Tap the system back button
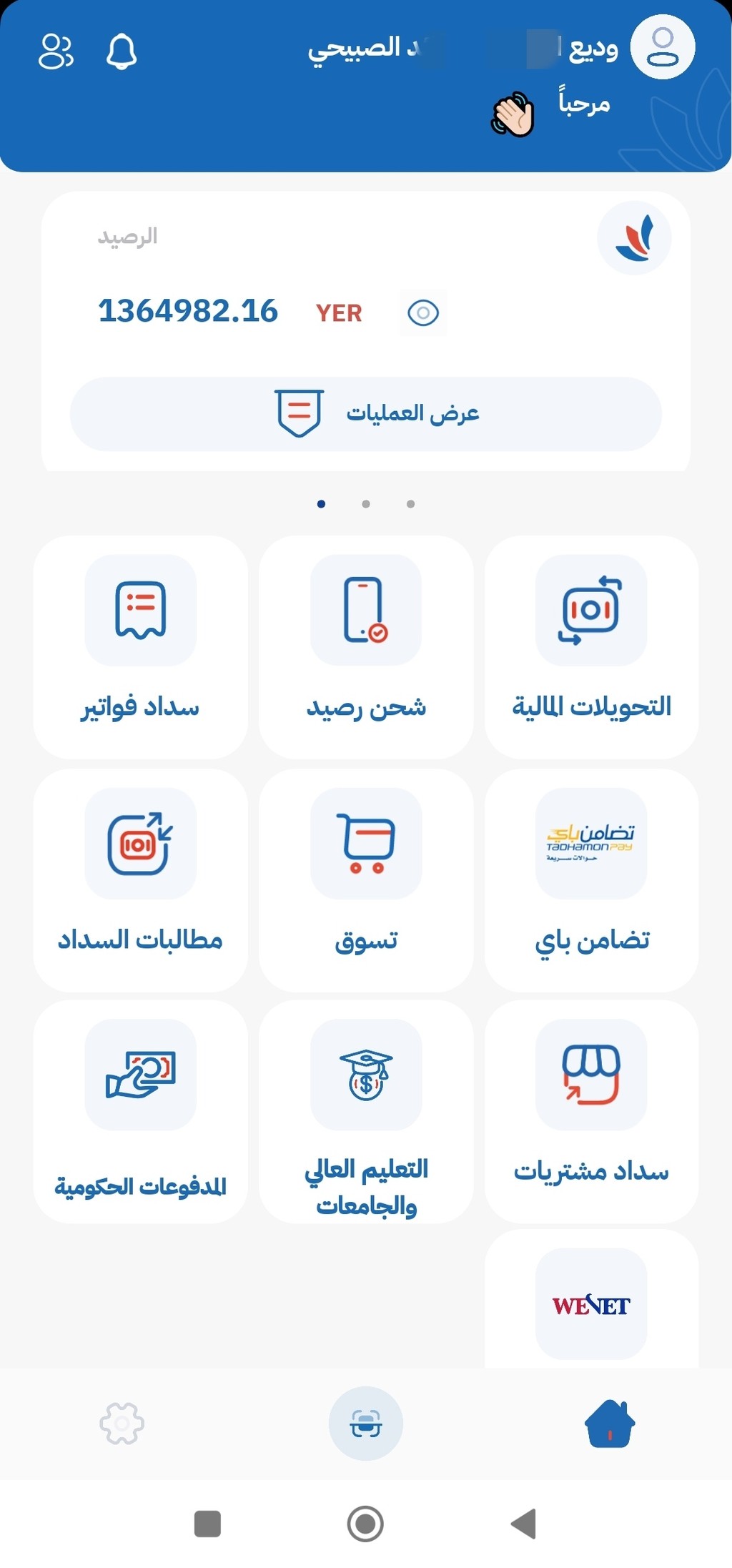 click(523, 1524)
